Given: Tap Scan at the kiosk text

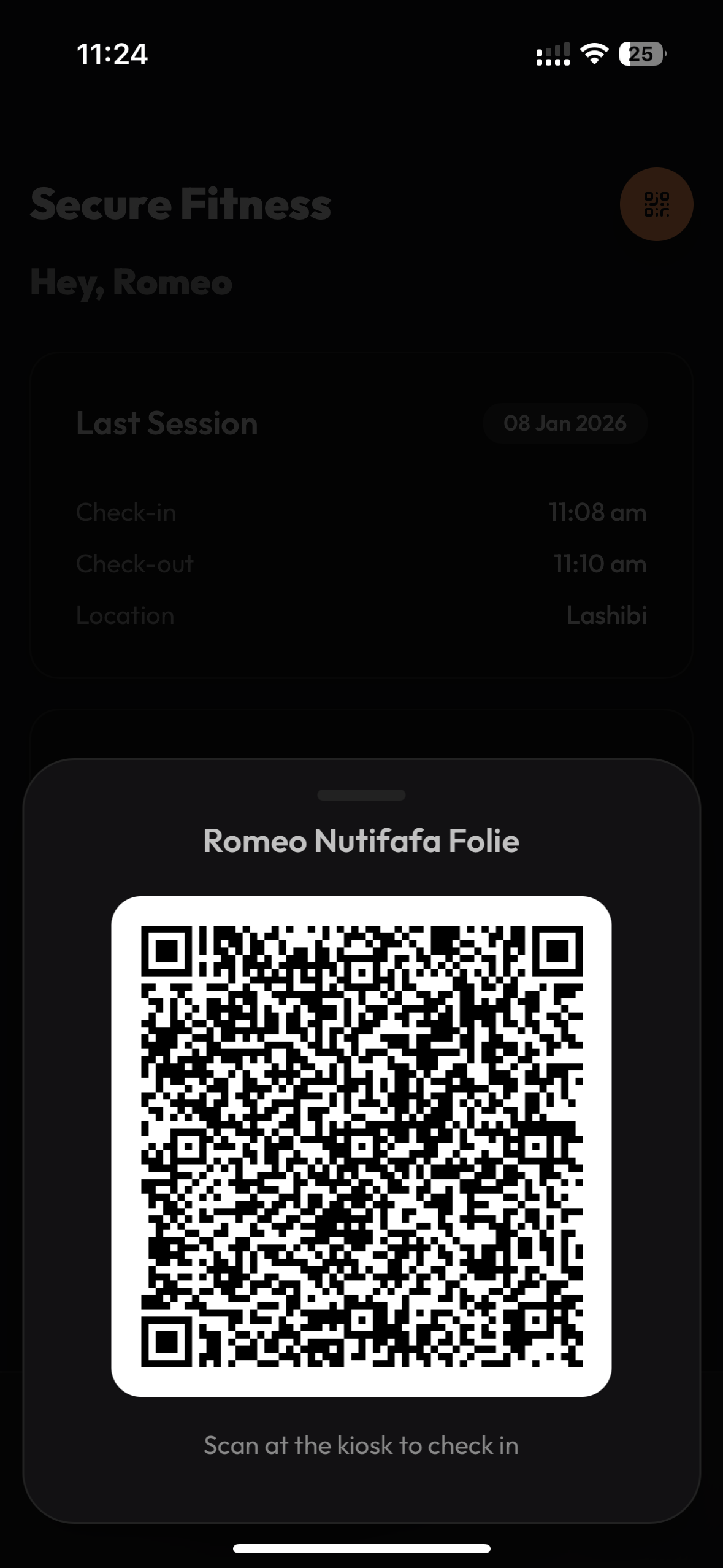Looking at the screenshot, I should coord(361,1445).
